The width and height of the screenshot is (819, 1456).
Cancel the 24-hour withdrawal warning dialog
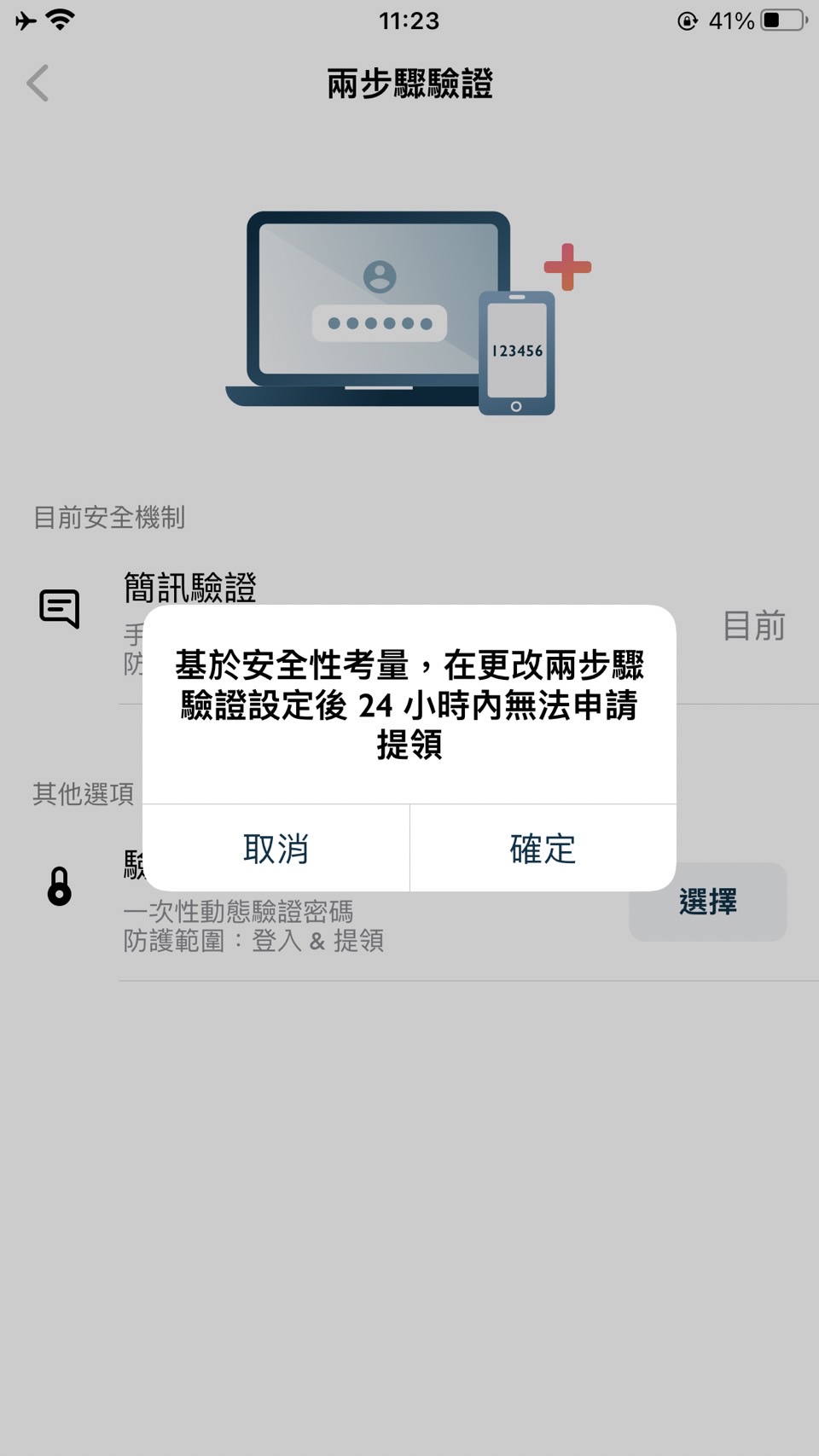tap(276, 849)
